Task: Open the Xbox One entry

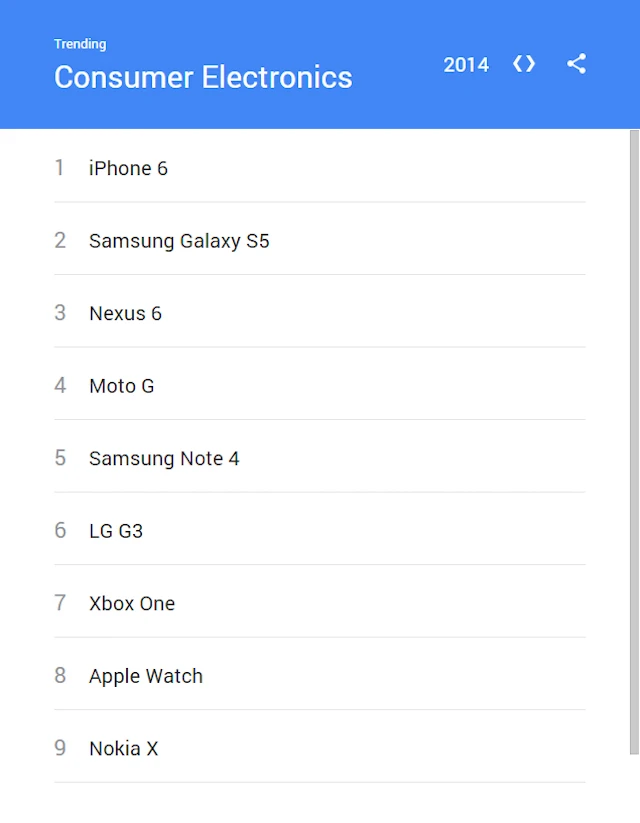Action: click(132, 603)
